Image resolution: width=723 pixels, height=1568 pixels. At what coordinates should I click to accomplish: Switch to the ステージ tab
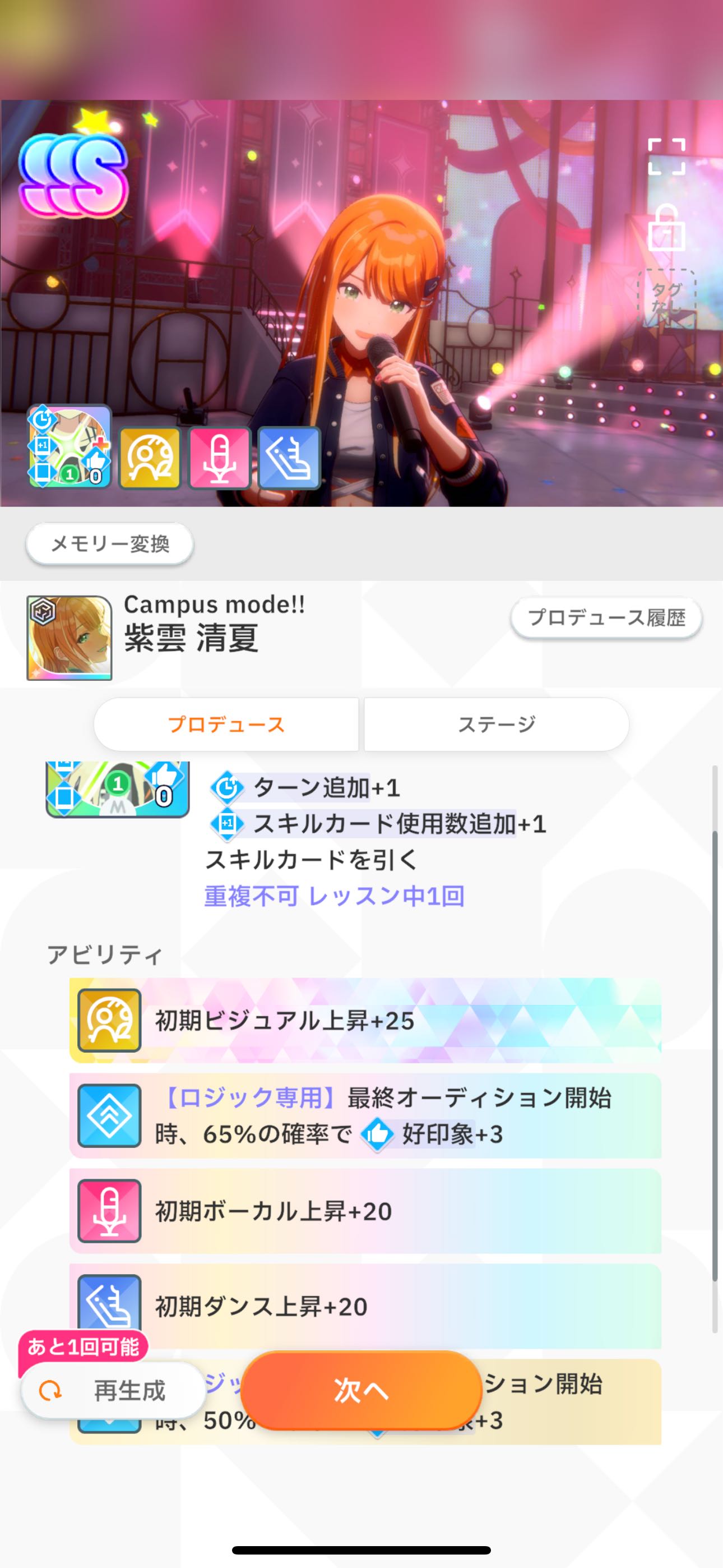[x=496, y=725]
